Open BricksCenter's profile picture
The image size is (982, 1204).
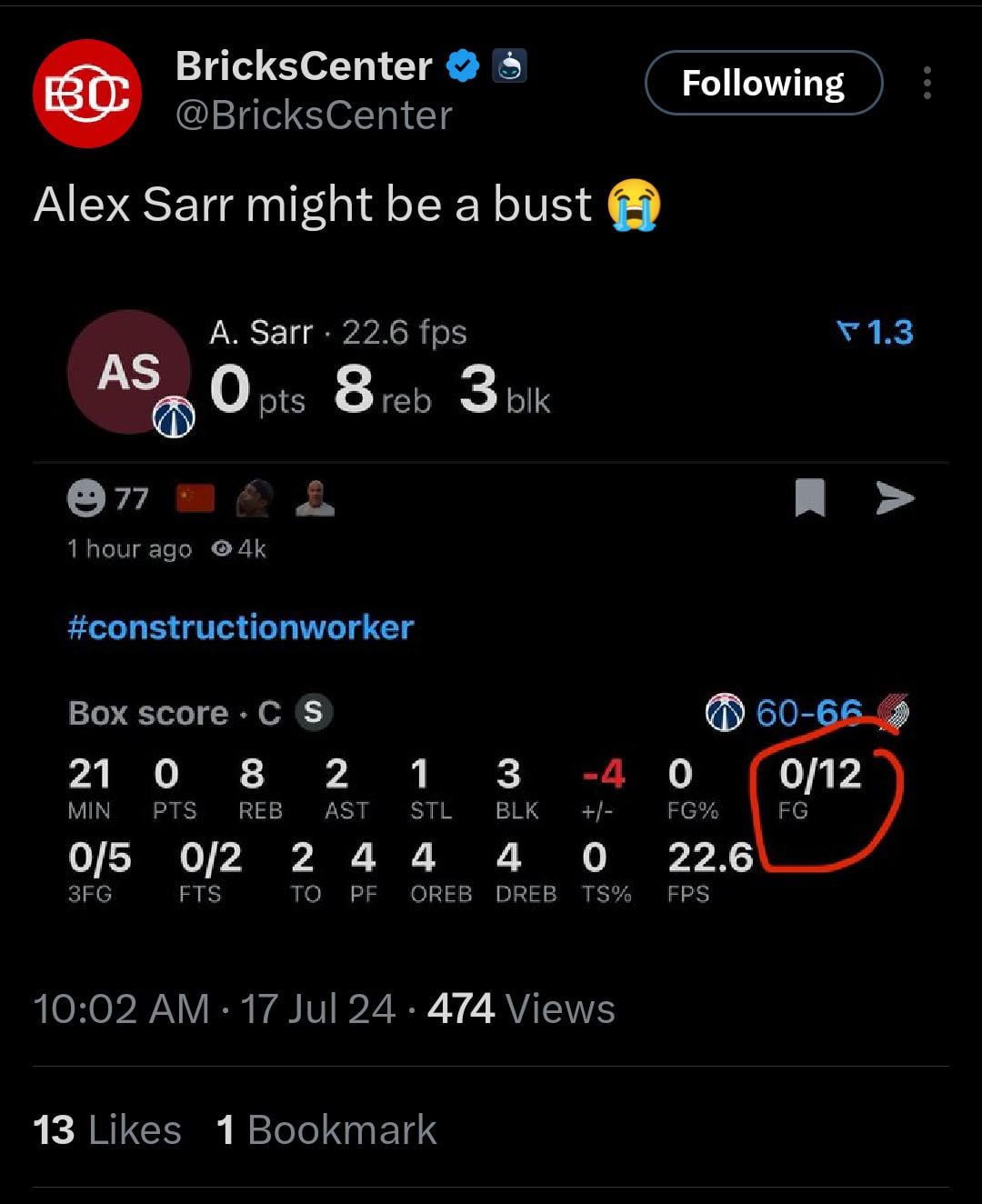(87, 94)
